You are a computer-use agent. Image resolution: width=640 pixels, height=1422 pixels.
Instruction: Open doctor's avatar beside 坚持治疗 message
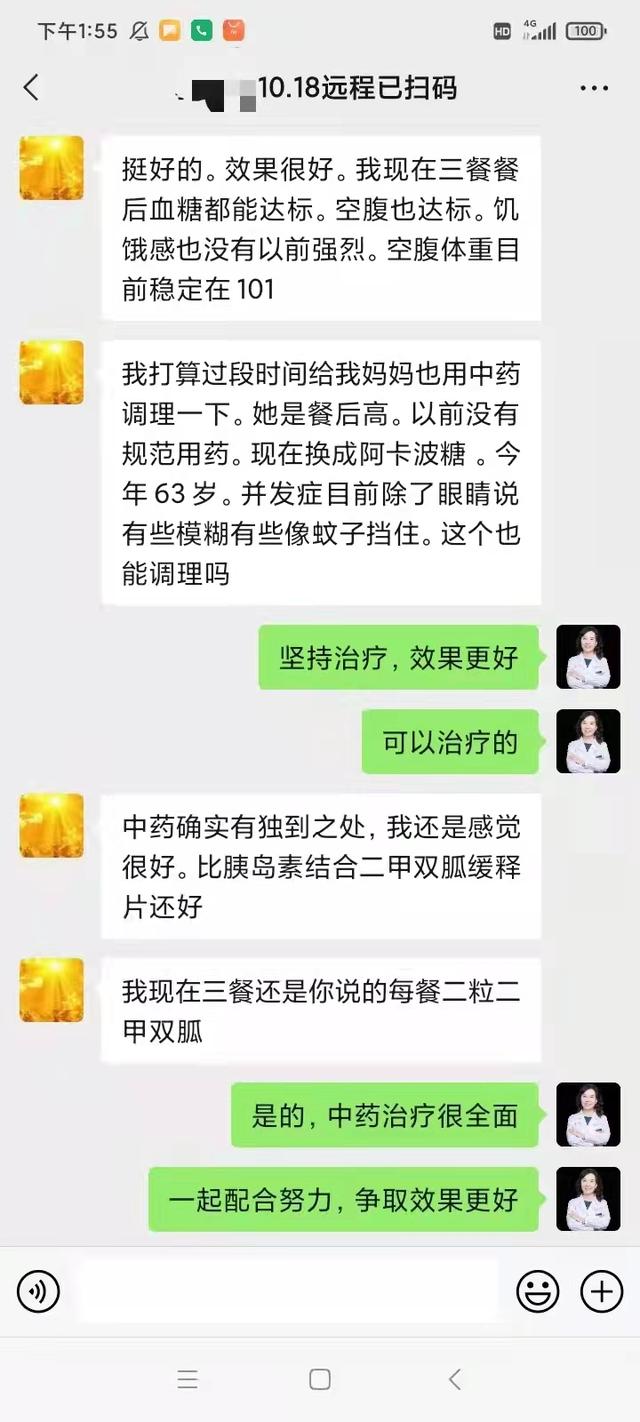pyautogui.click(x=588, y=657)
